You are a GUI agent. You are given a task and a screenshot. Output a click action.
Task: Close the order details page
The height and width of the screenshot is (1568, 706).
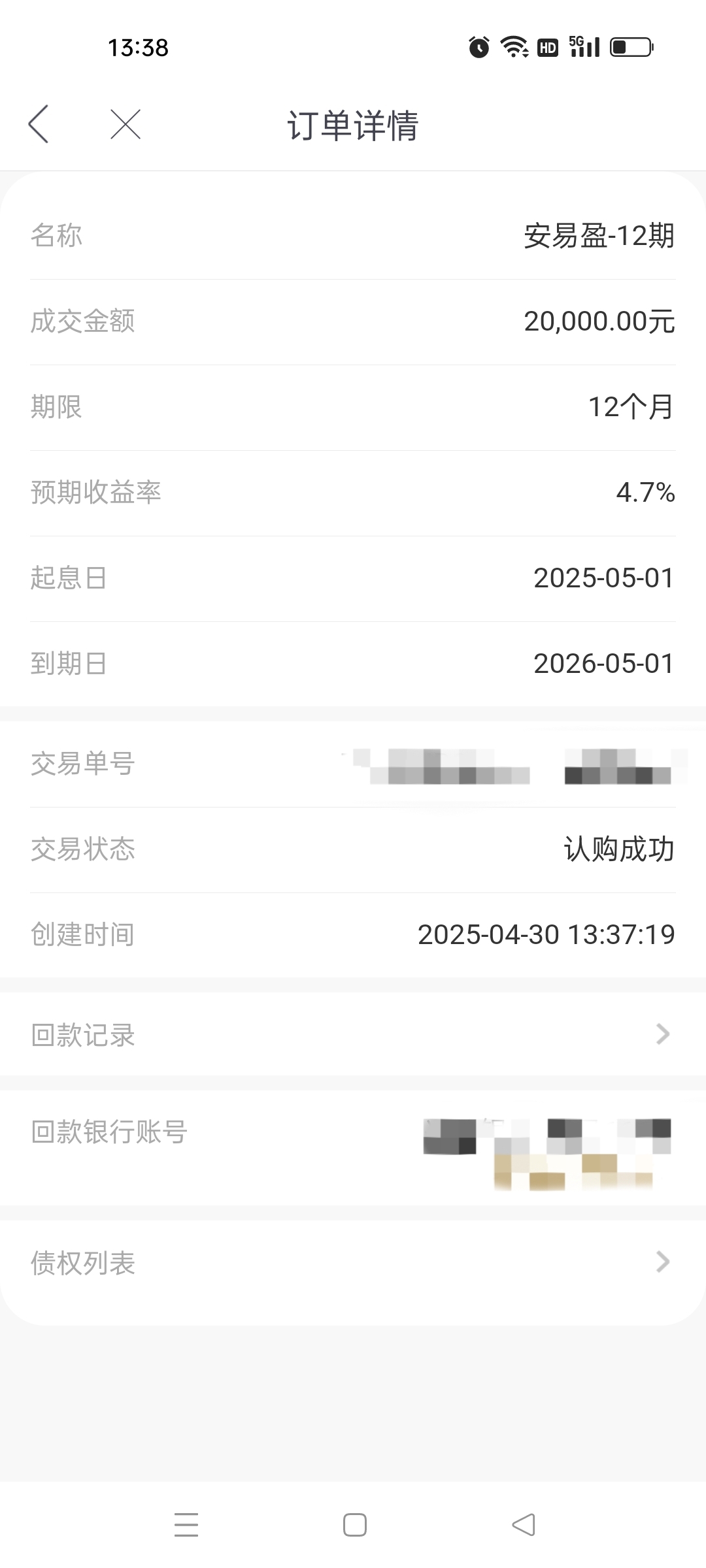(x=126, y=124)
